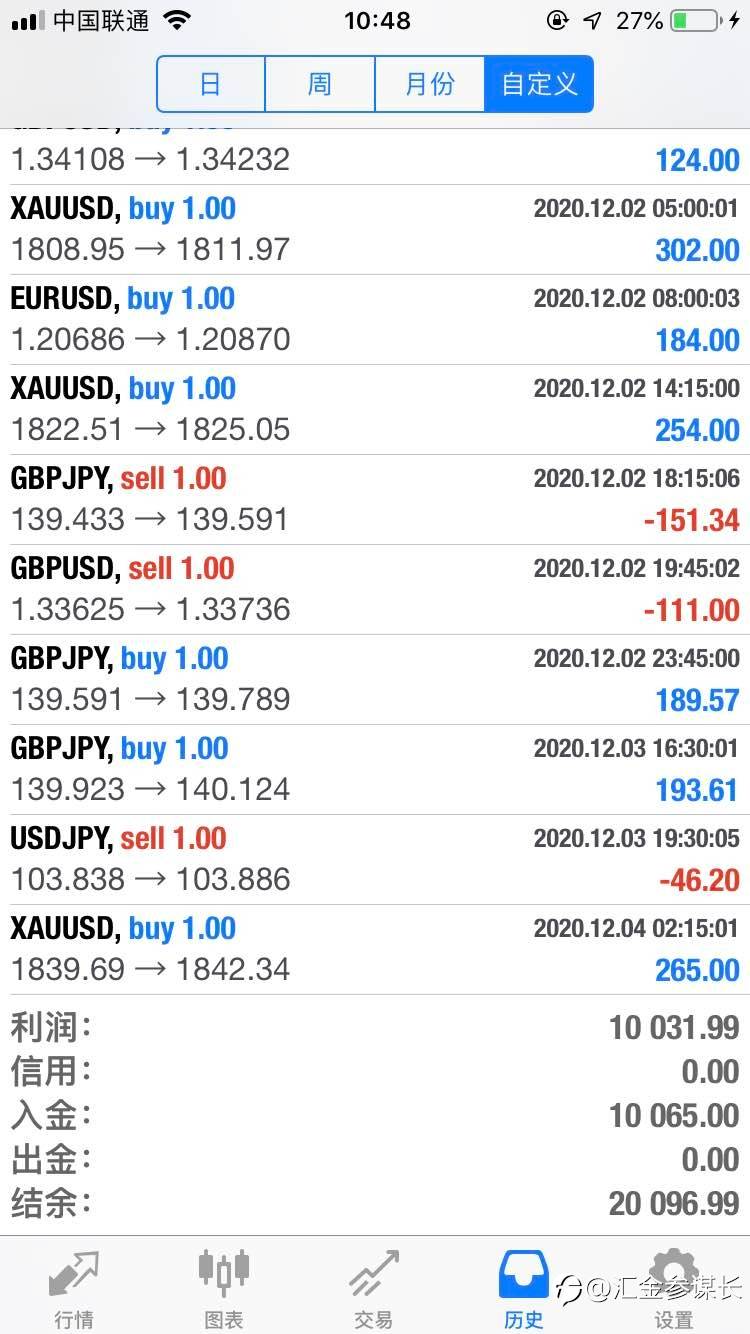The image size is (750, 1334).
Task: Open the GBPJPY sell trade with -151.34
Action: 375,500
